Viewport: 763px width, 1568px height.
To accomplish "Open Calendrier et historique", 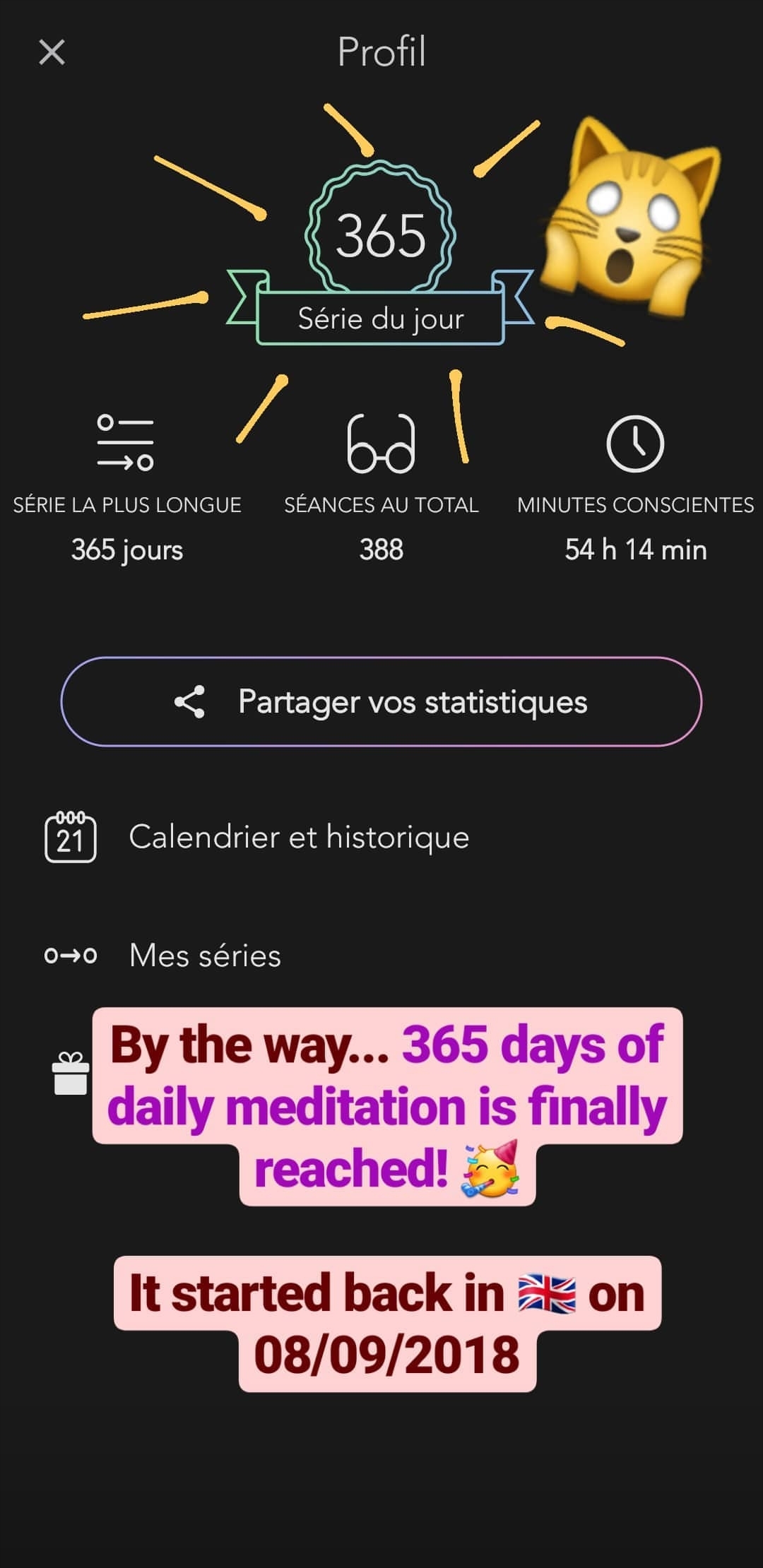I will click(x=298, y=838).
